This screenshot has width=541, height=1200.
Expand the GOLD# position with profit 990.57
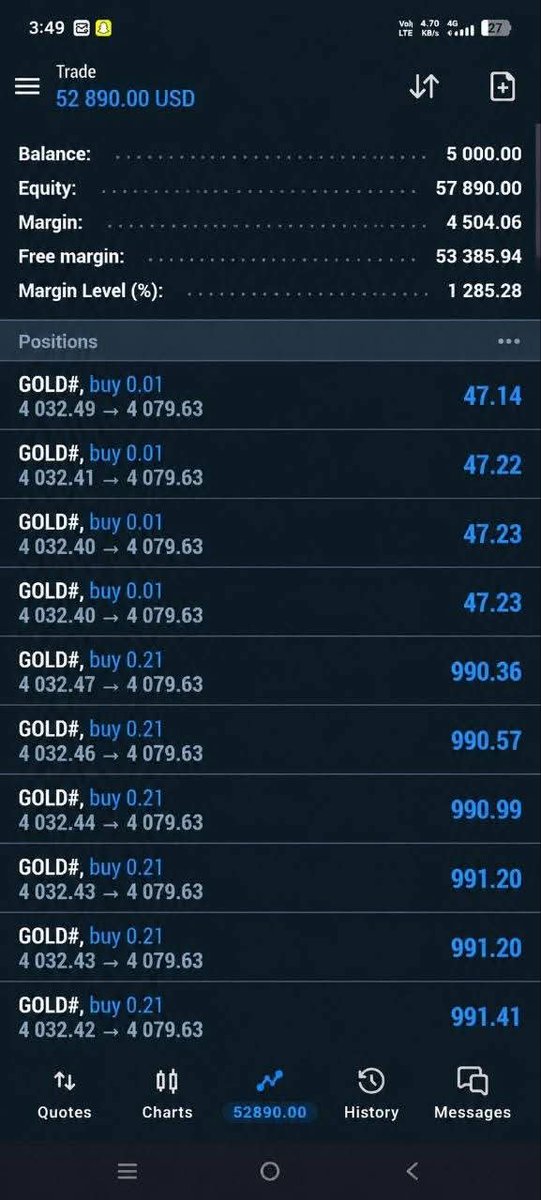(x=270, y=741)
